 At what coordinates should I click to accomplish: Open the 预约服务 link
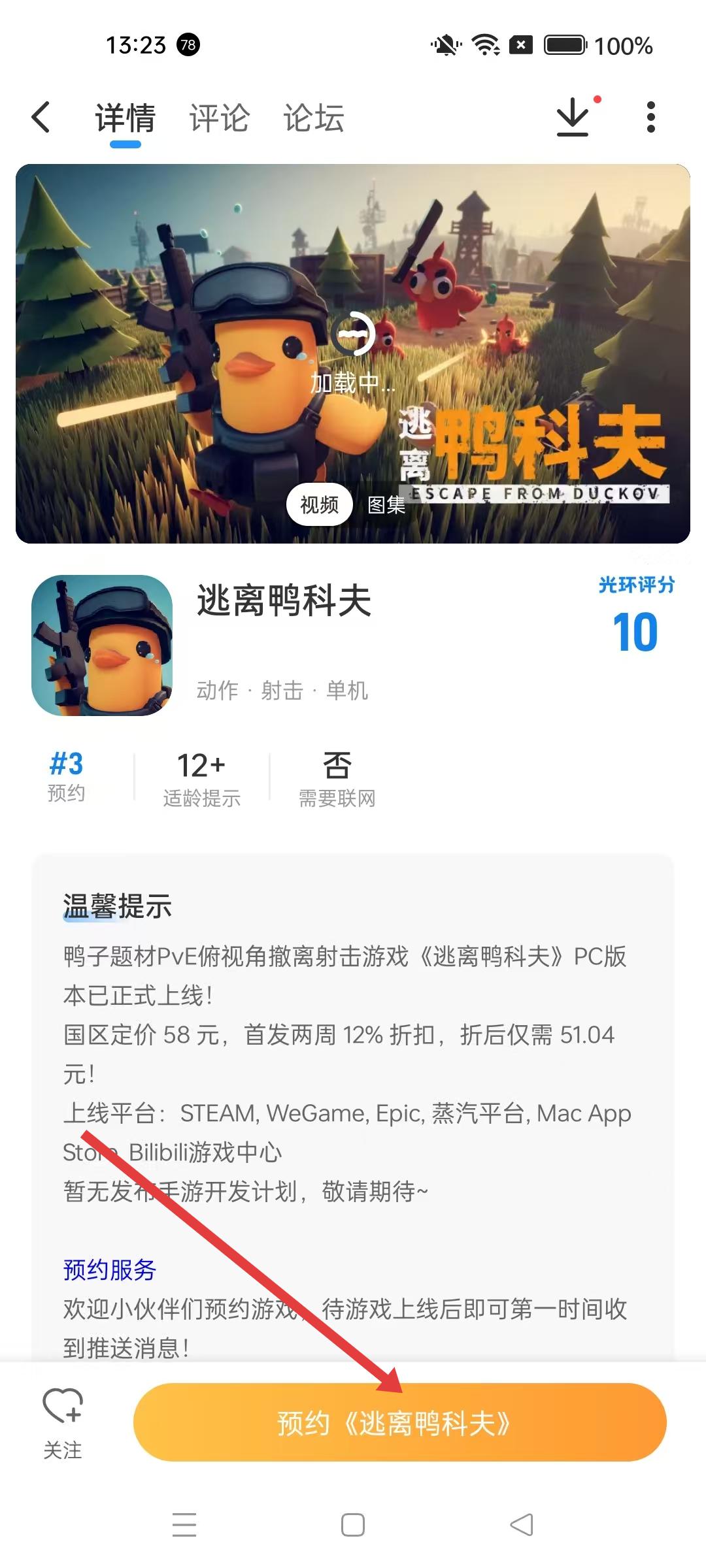click(109, 1269)
